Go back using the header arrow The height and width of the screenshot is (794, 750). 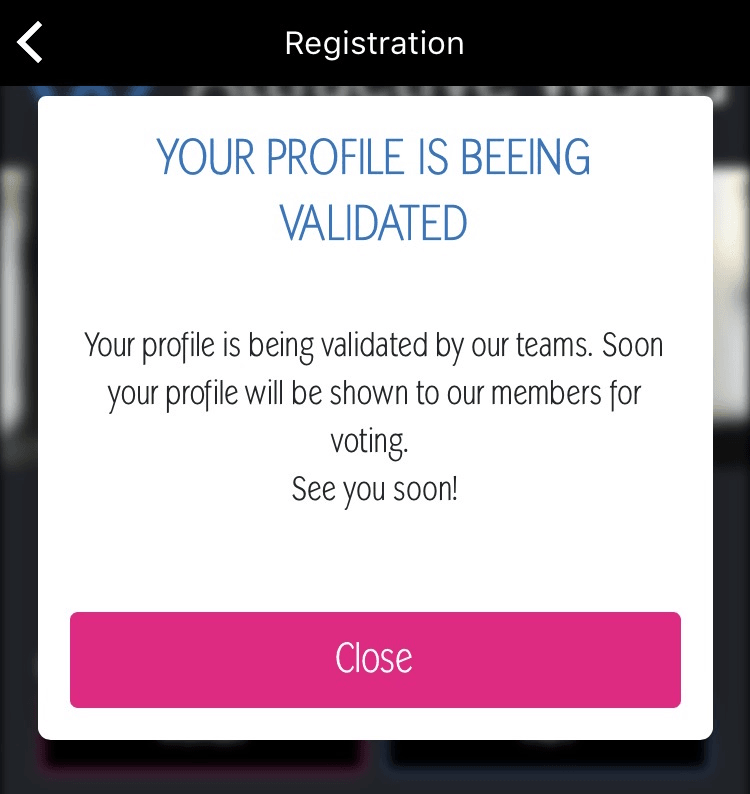click(x=31, y=43)
